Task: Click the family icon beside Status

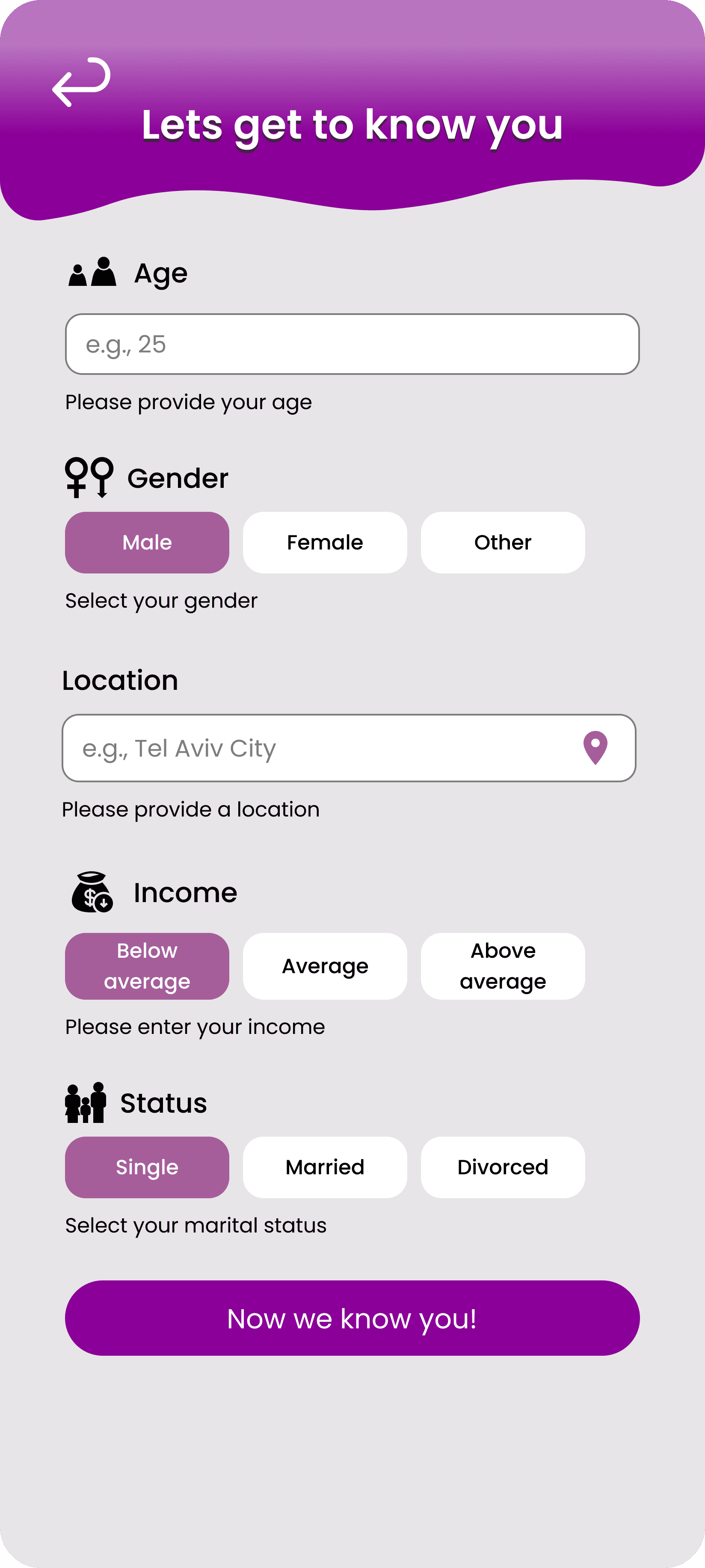Action: click(87, 1104)
